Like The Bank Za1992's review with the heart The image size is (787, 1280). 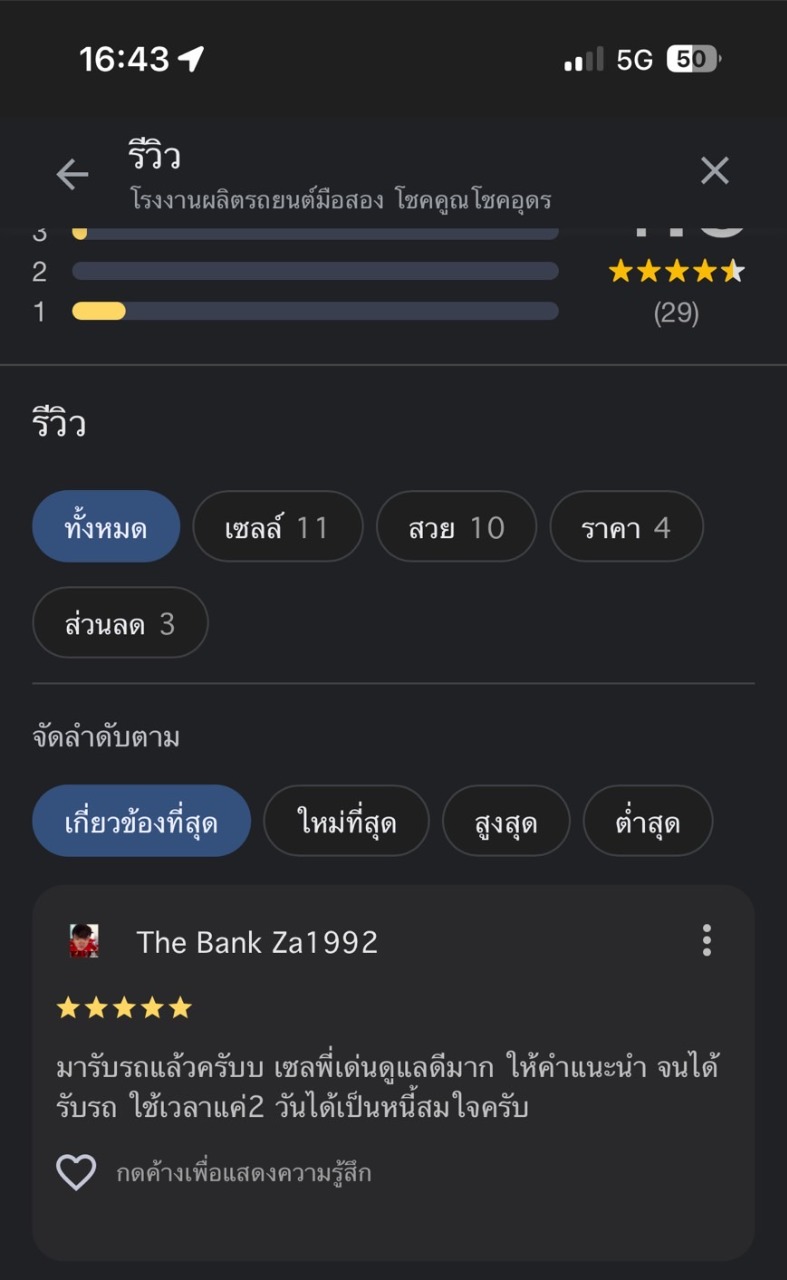pyautogui.click(x=76, y=1172)
